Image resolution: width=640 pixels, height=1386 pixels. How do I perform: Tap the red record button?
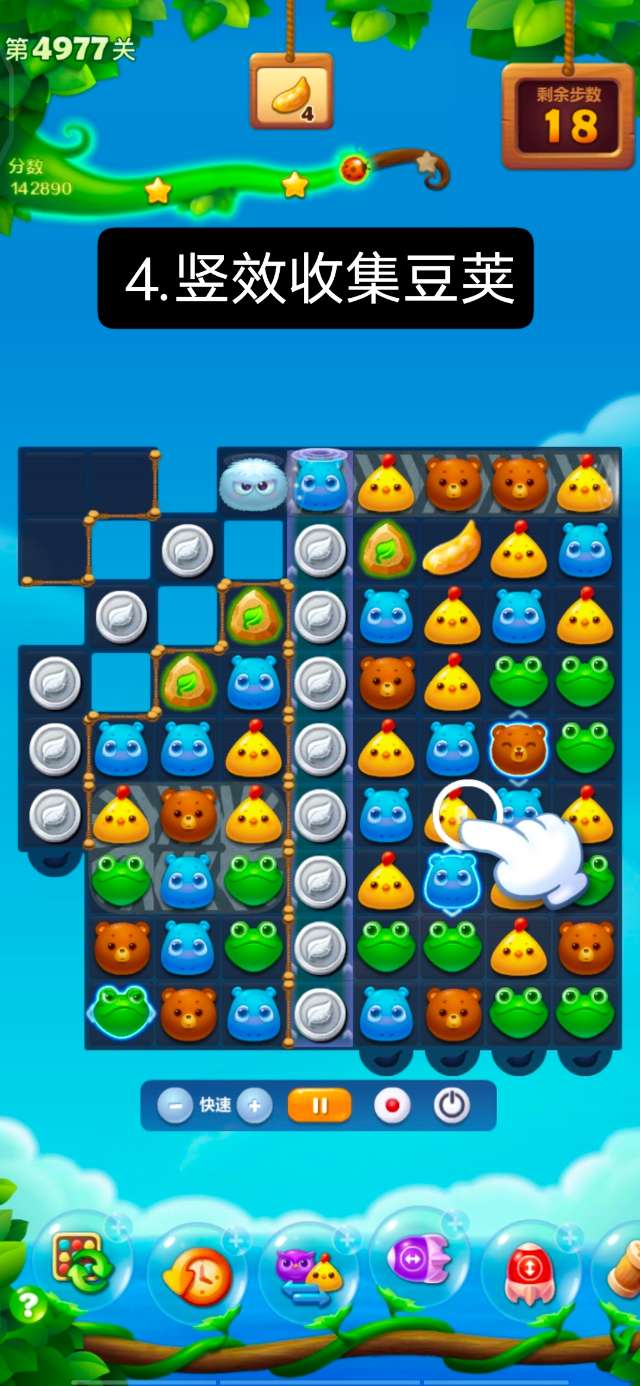pos(393,1106)
